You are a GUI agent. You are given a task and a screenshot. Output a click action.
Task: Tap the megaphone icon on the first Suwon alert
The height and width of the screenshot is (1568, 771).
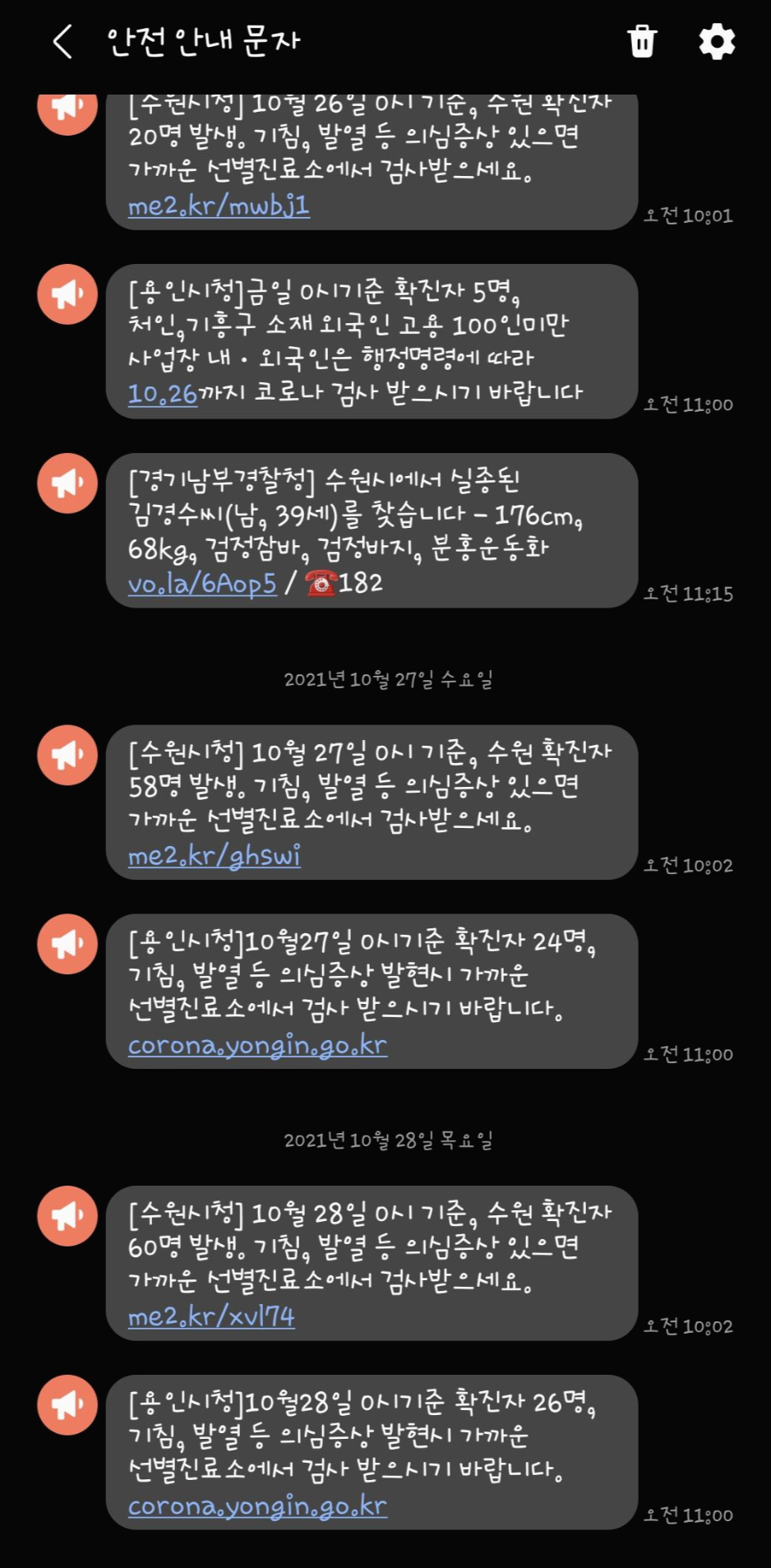(68, 110)
